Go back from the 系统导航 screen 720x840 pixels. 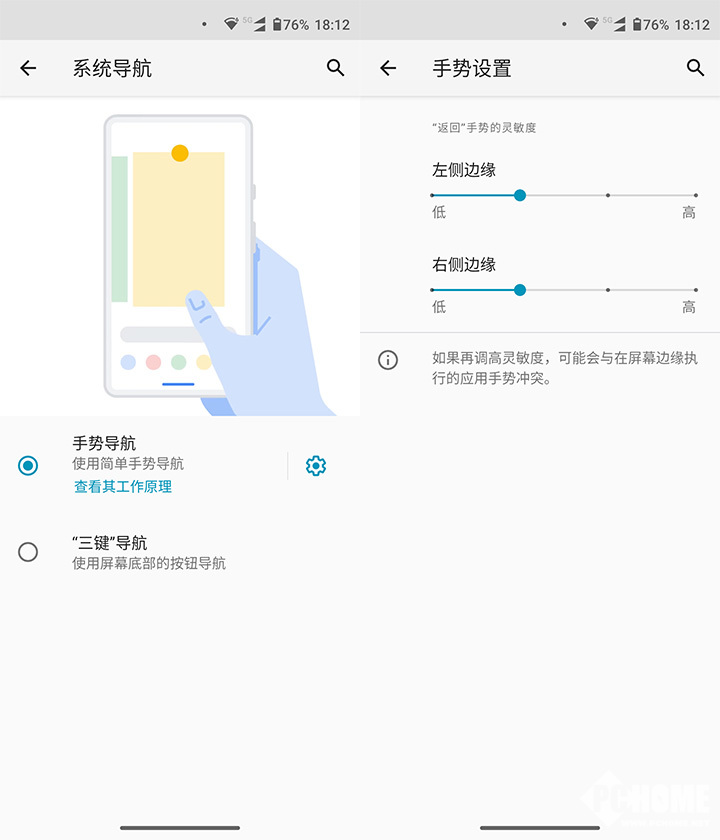(28, 68)
